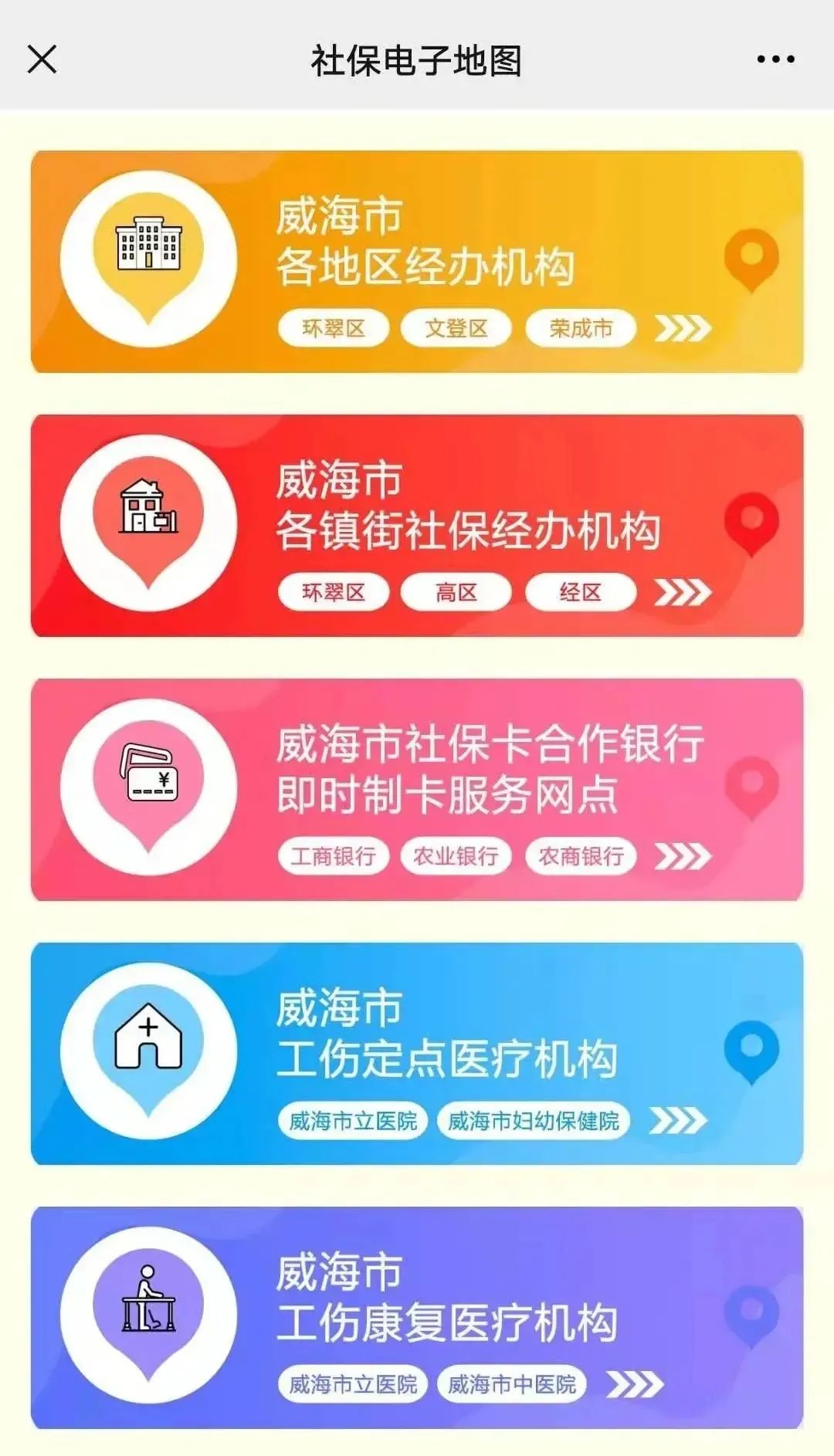The image size is (834, 1456).
Task: Select 经区 chip
Action: pyautogui.click(x=581, y=593)
